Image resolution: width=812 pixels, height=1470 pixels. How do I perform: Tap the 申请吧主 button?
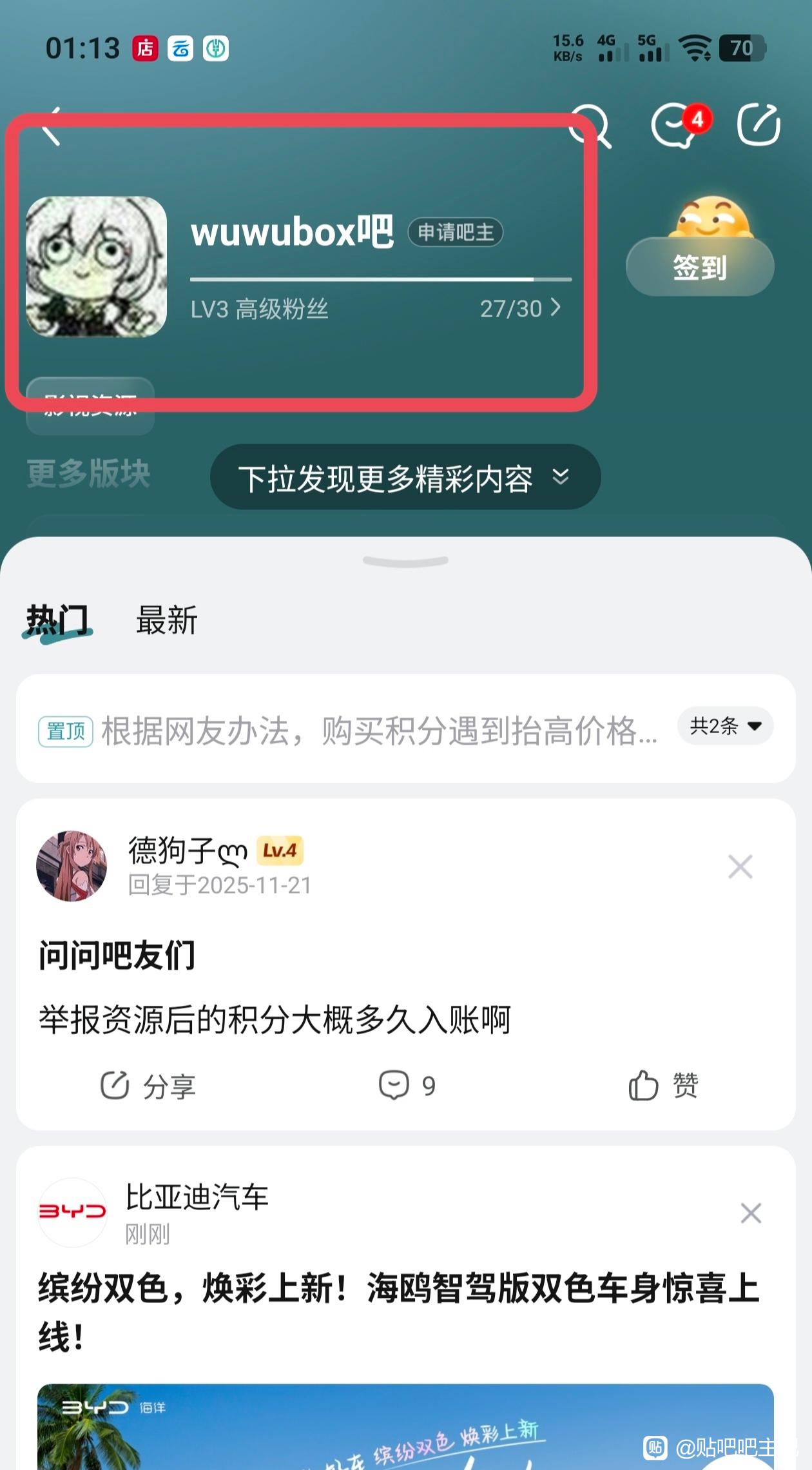pos(455,232)
